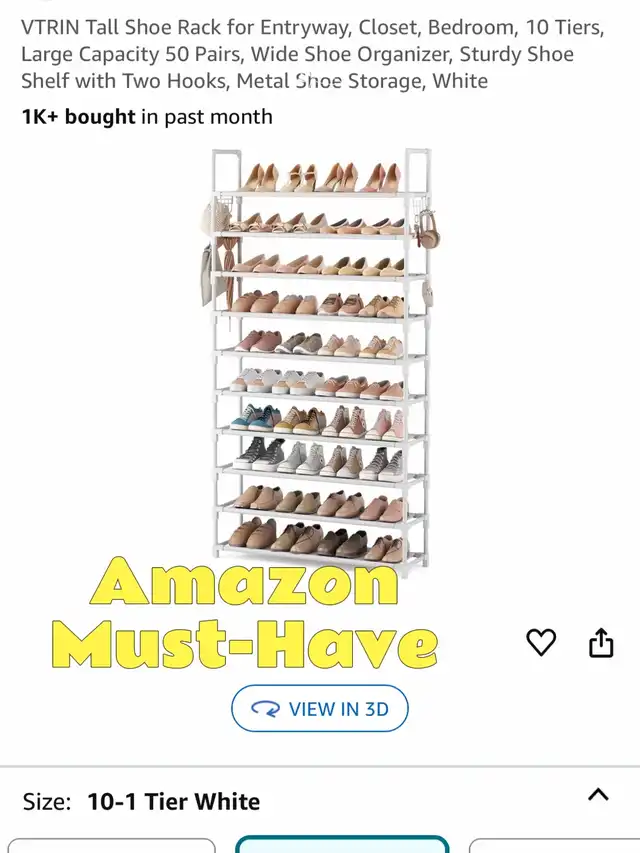Open the VIEW IN 3D viewer
Screen dimensions: 640x853
click(320, 709)
